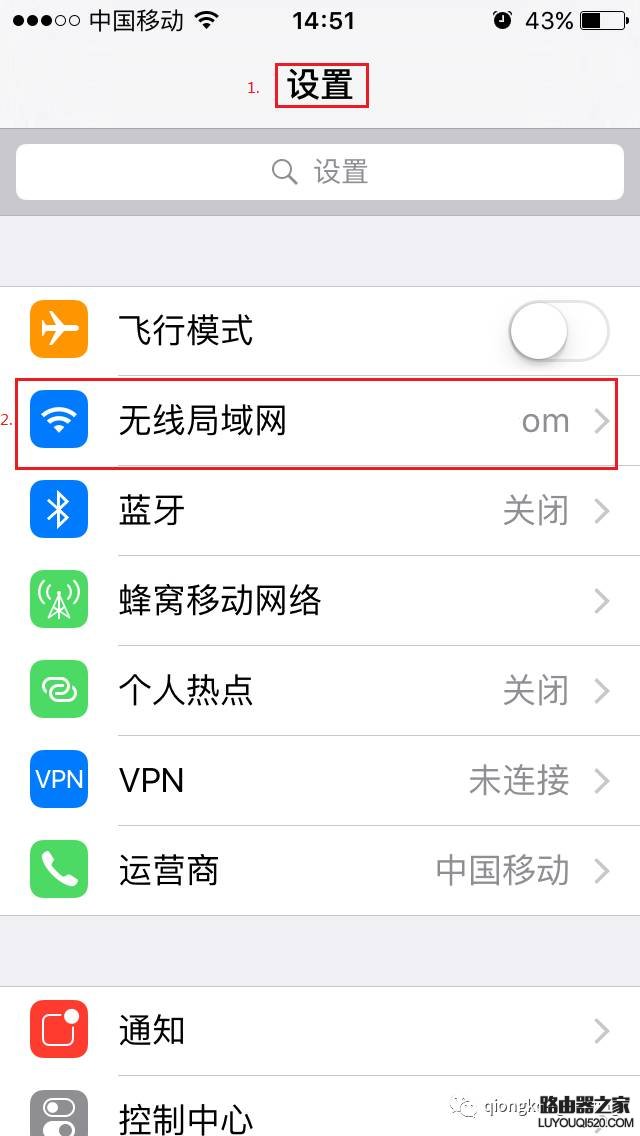
Task: Open the VPN settings row
Action: point(320,780)
